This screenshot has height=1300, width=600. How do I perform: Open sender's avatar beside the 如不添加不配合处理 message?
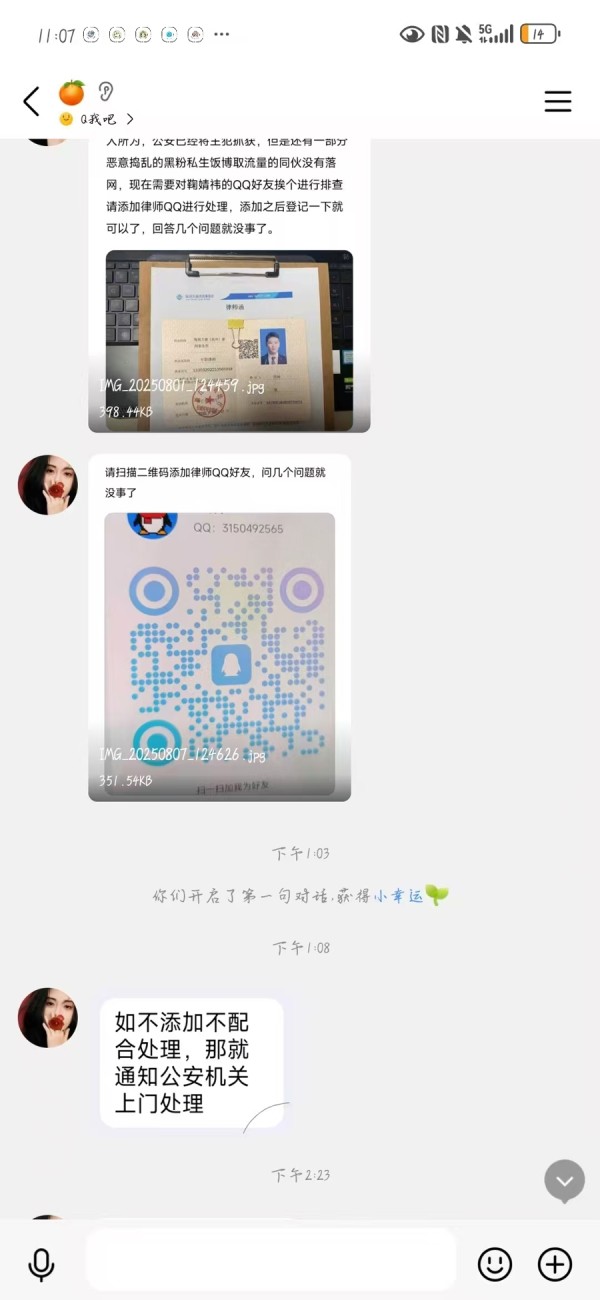pos(48,1018)
